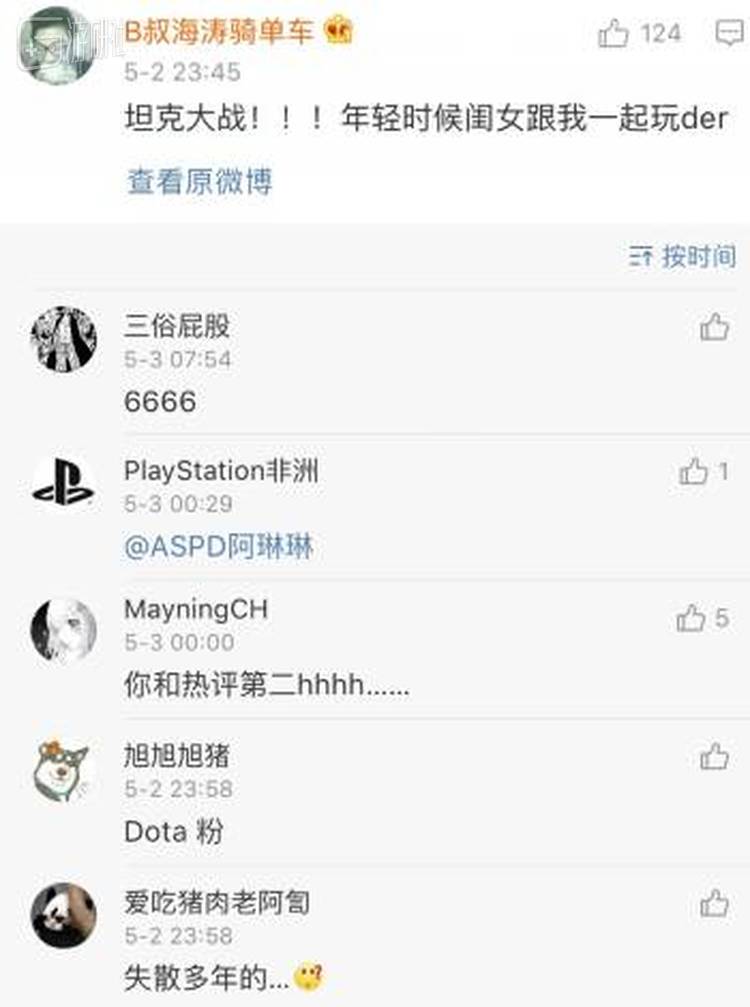The image size is (750, 1007).
Task: Like the comment by 爱吃猪肉老阿訇
Action: (x=714, y=905)
